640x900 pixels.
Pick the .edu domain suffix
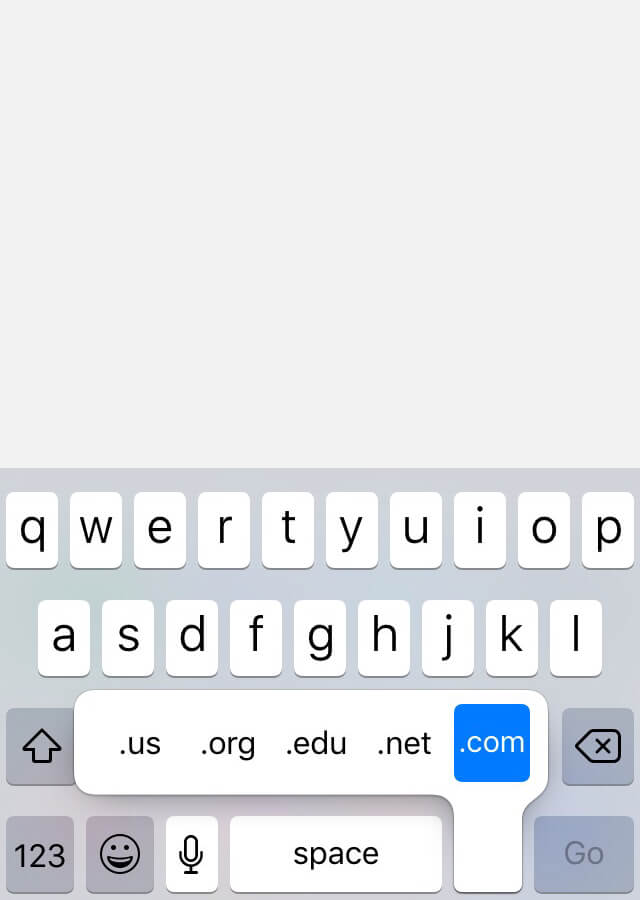[316, 744]
